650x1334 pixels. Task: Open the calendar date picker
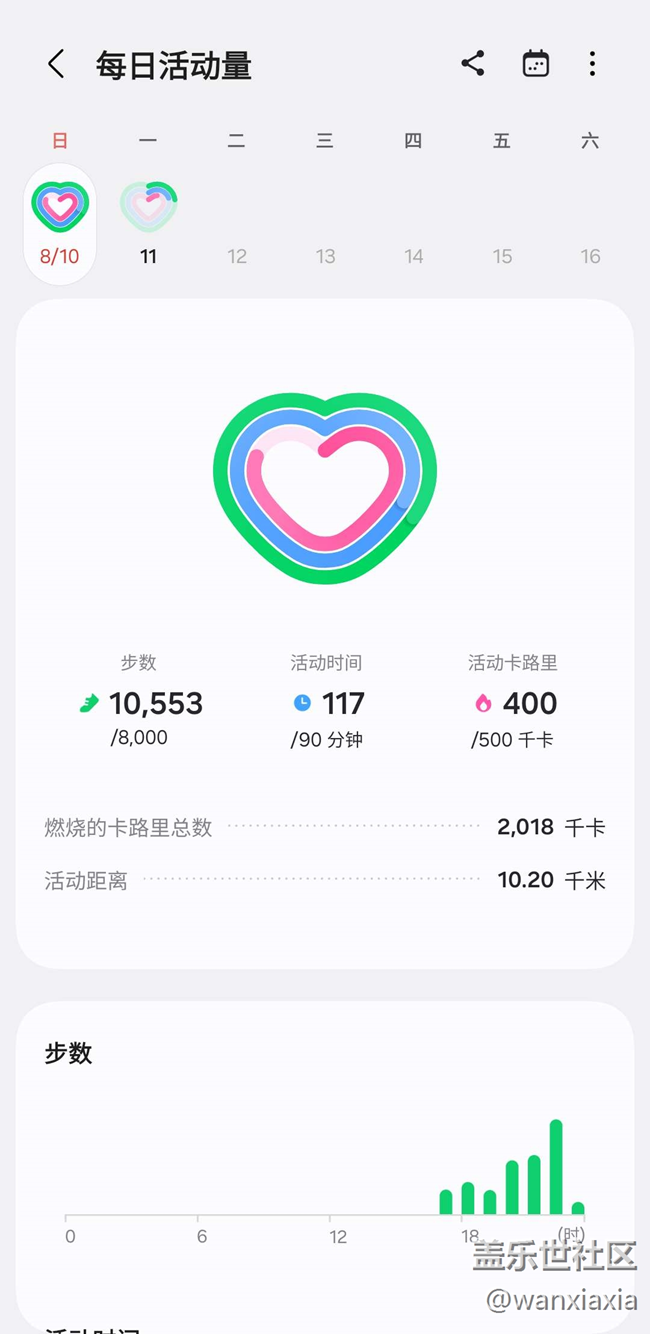[x=536, y=64]
